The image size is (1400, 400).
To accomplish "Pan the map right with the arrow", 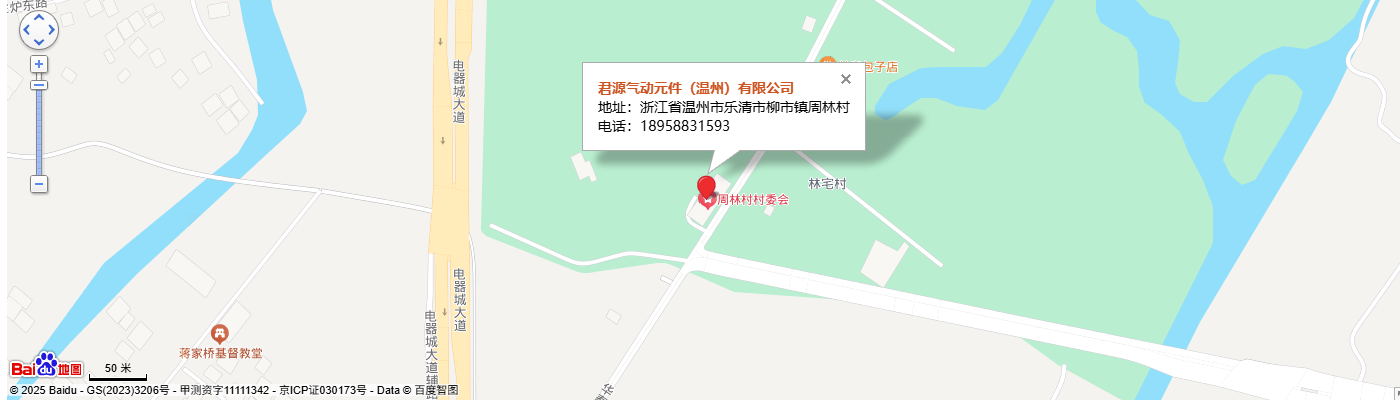I will [51, 30].
